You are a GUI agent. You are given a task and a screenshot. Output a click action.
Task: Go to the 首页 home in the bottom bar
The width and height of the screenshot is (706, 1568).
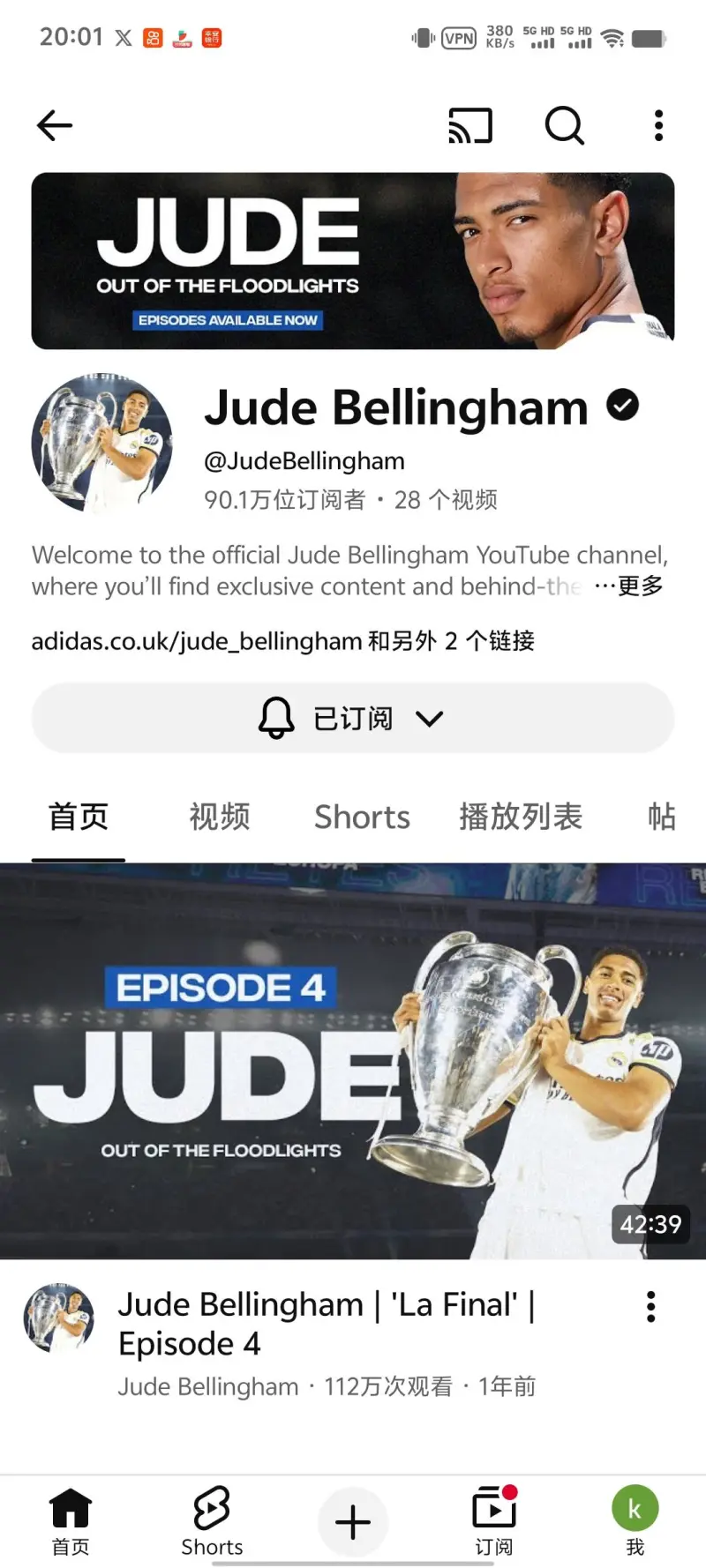(x=71, y=1521)
